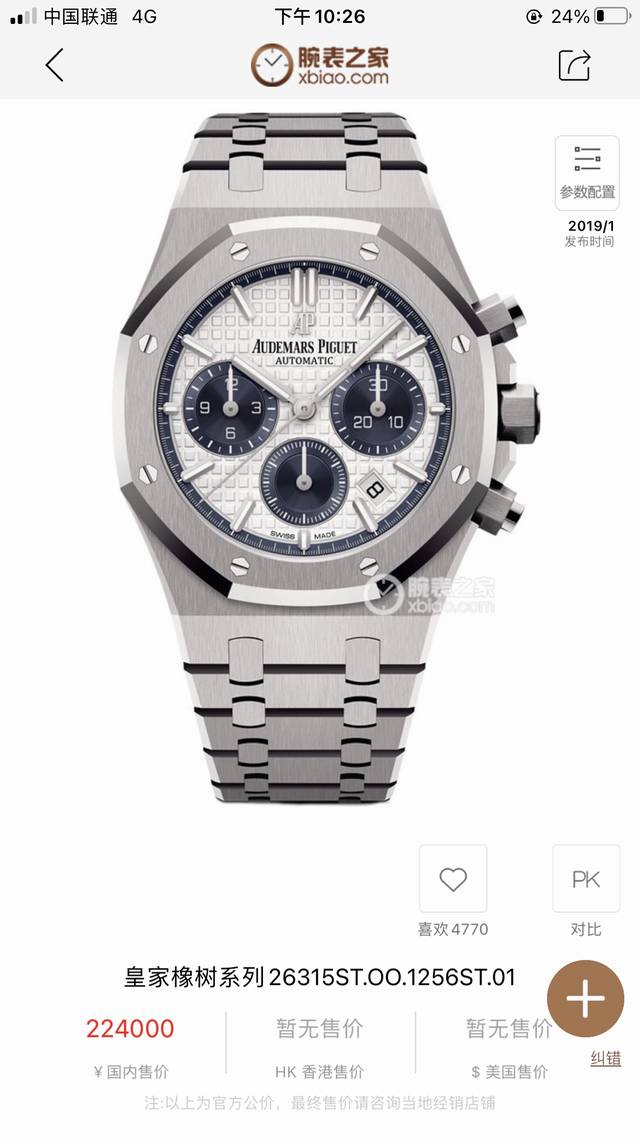Like this watch with the heart button
This screenshot has height=1138, width=640.
453,879
